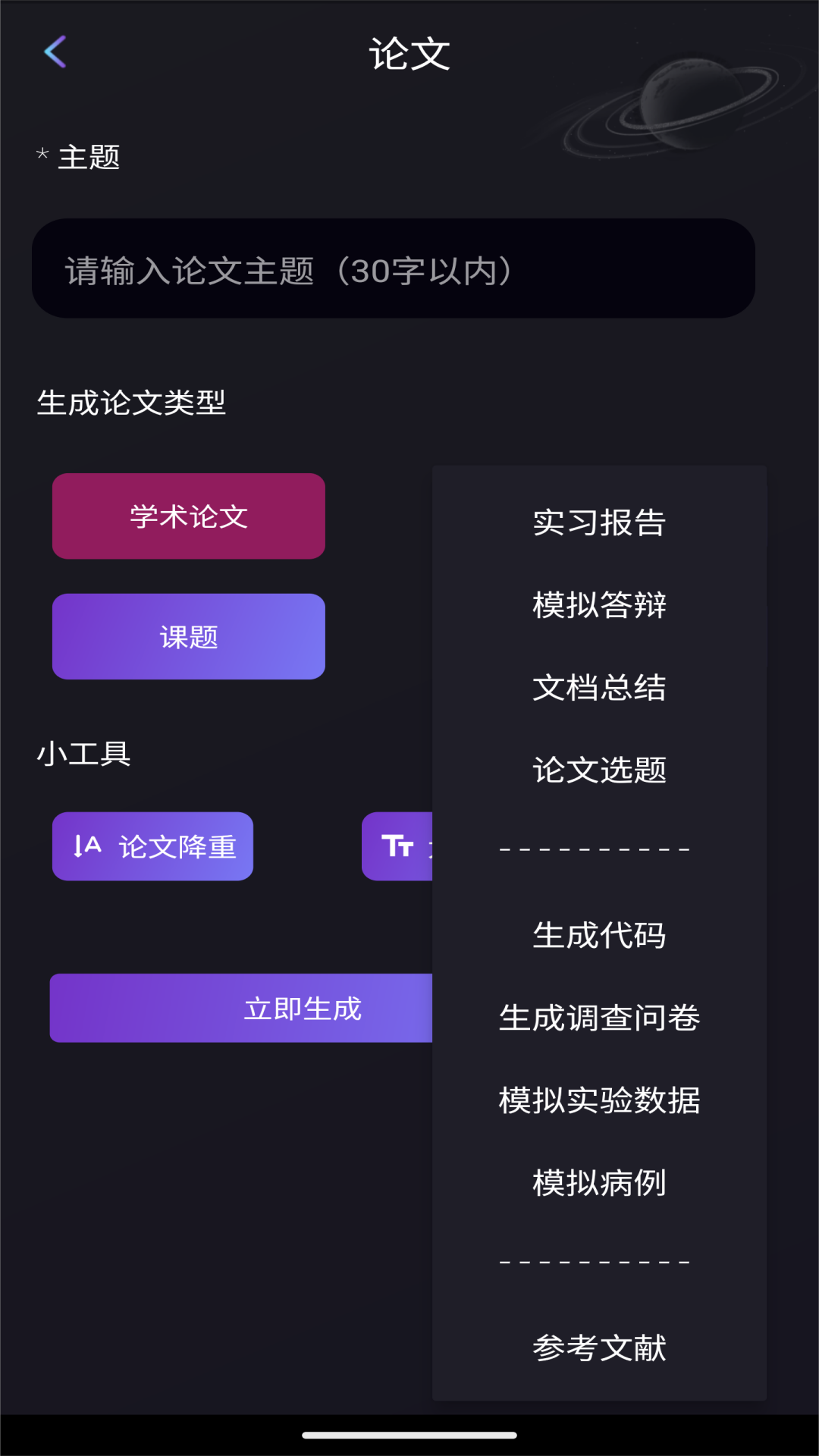Choose 课题 as the generation type
Screen dimensions: 819x1456
(188, 636)
